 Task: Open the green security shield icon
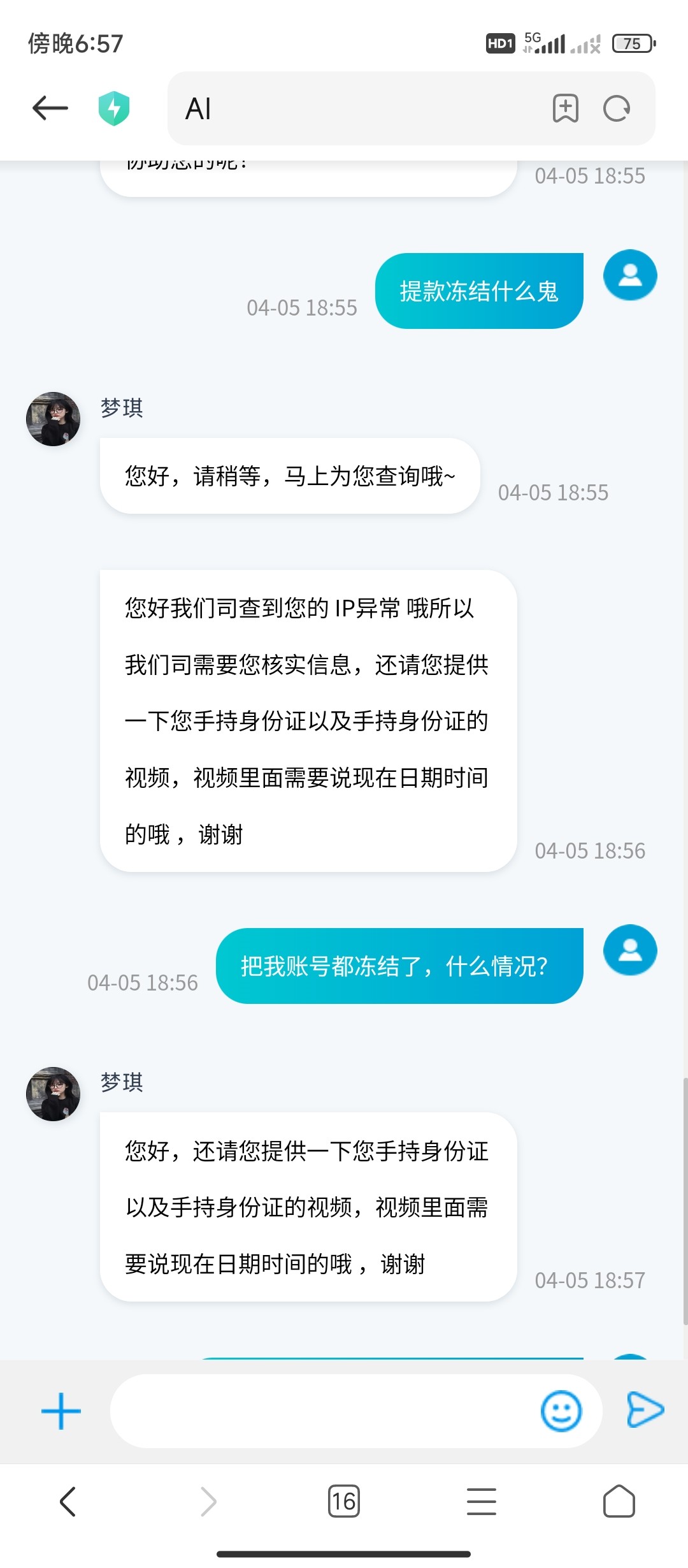(114, 108)
